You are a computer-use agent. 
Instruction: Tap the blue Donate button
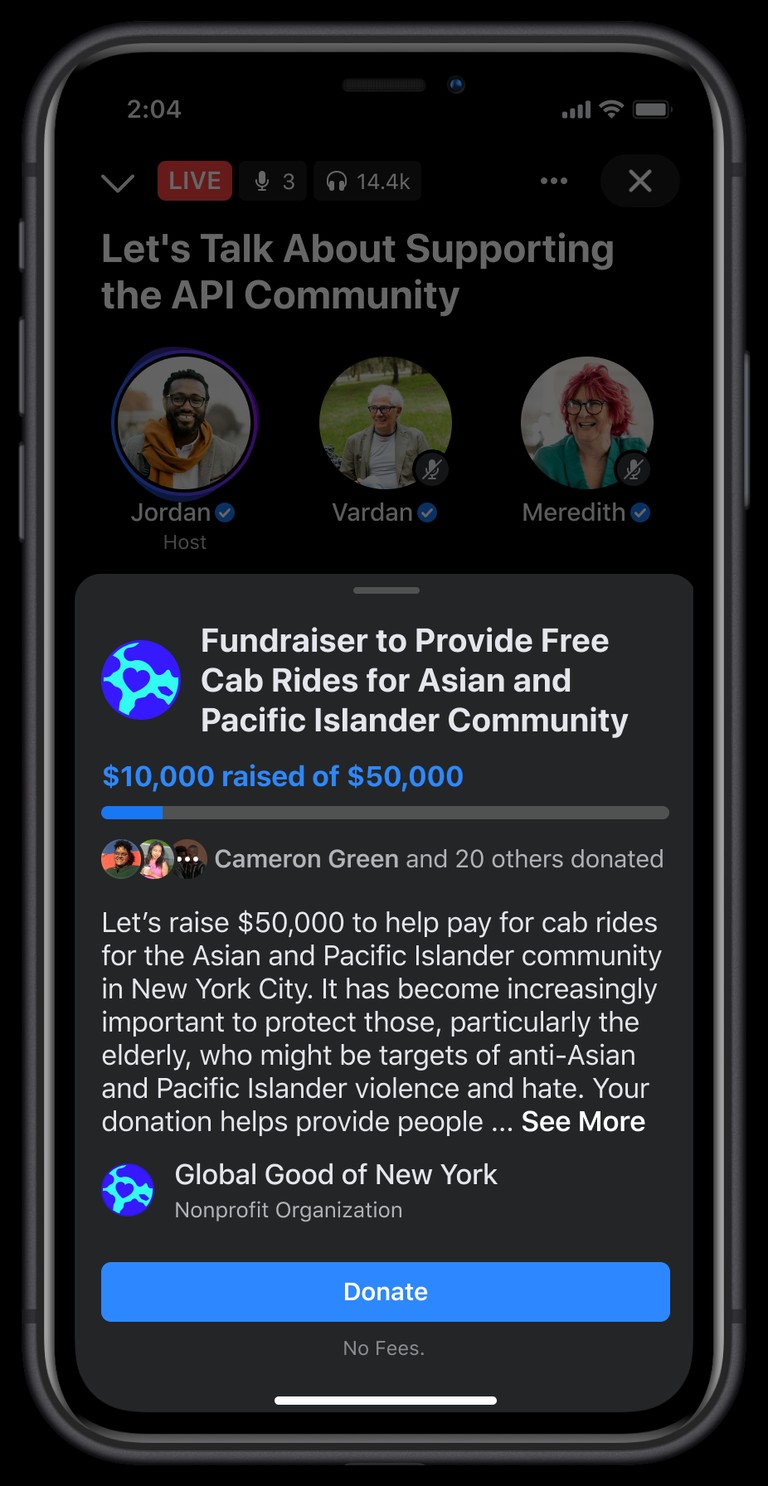(385, 1291)
